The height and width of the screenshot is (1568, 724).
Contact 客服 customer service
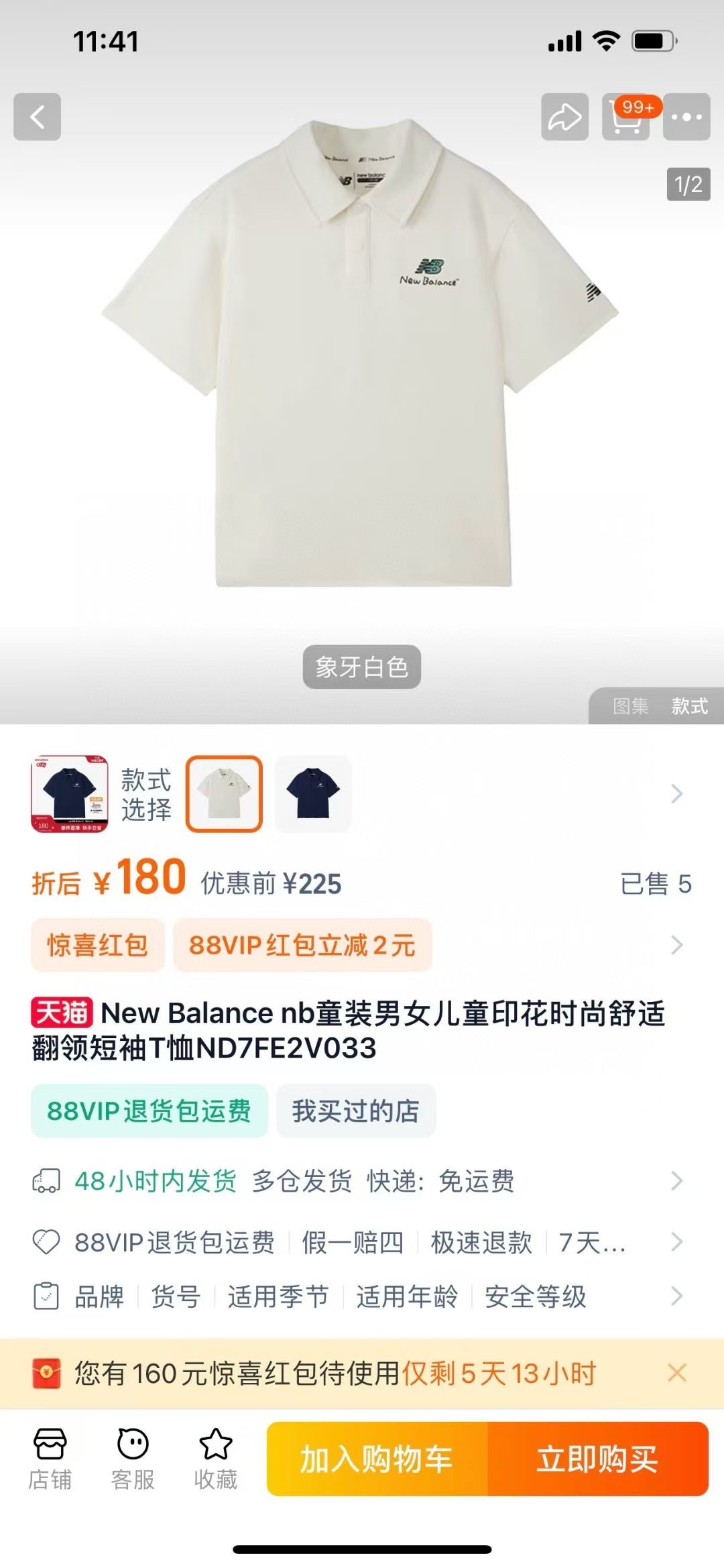pos(133,1458)
